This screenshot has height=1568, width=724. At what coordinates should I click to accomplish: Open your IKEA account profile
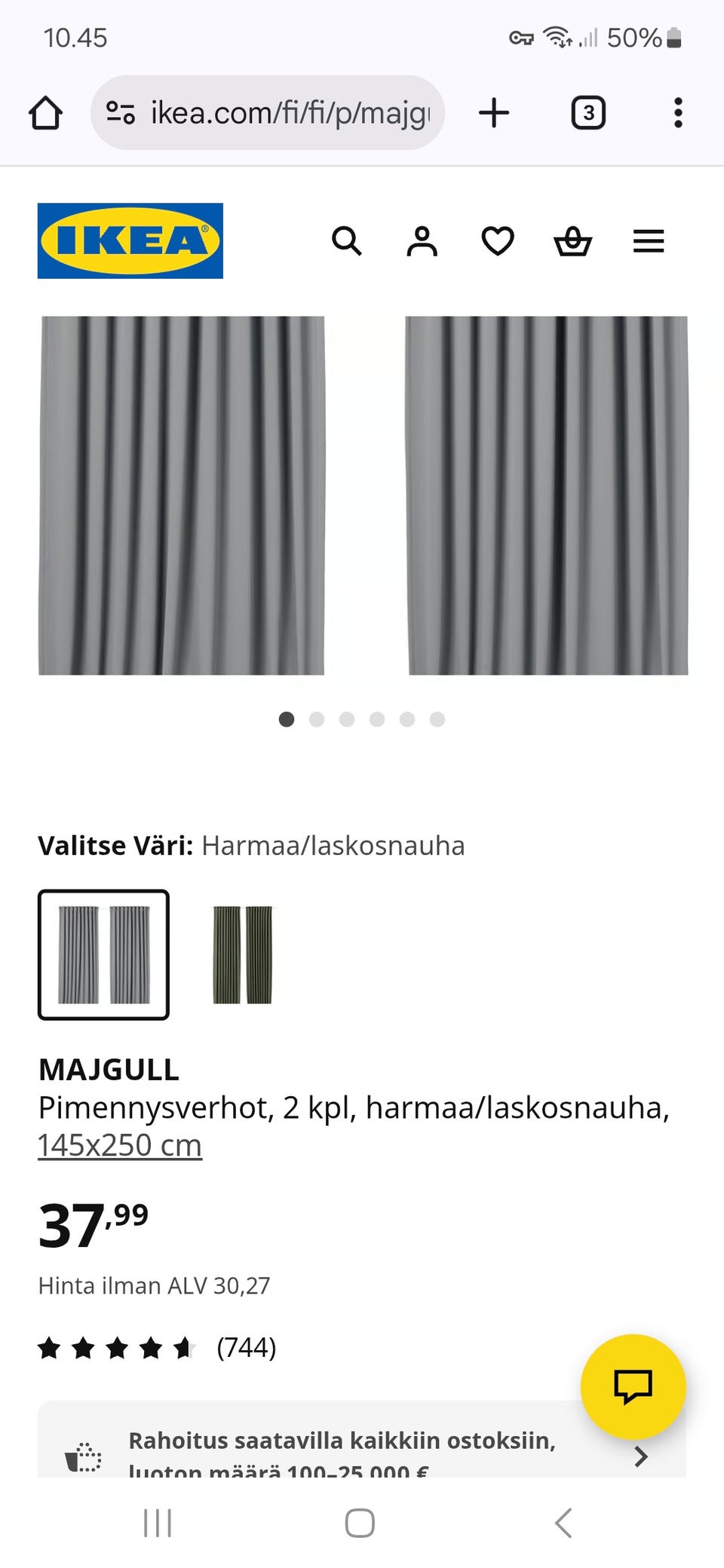pos(422,241)
